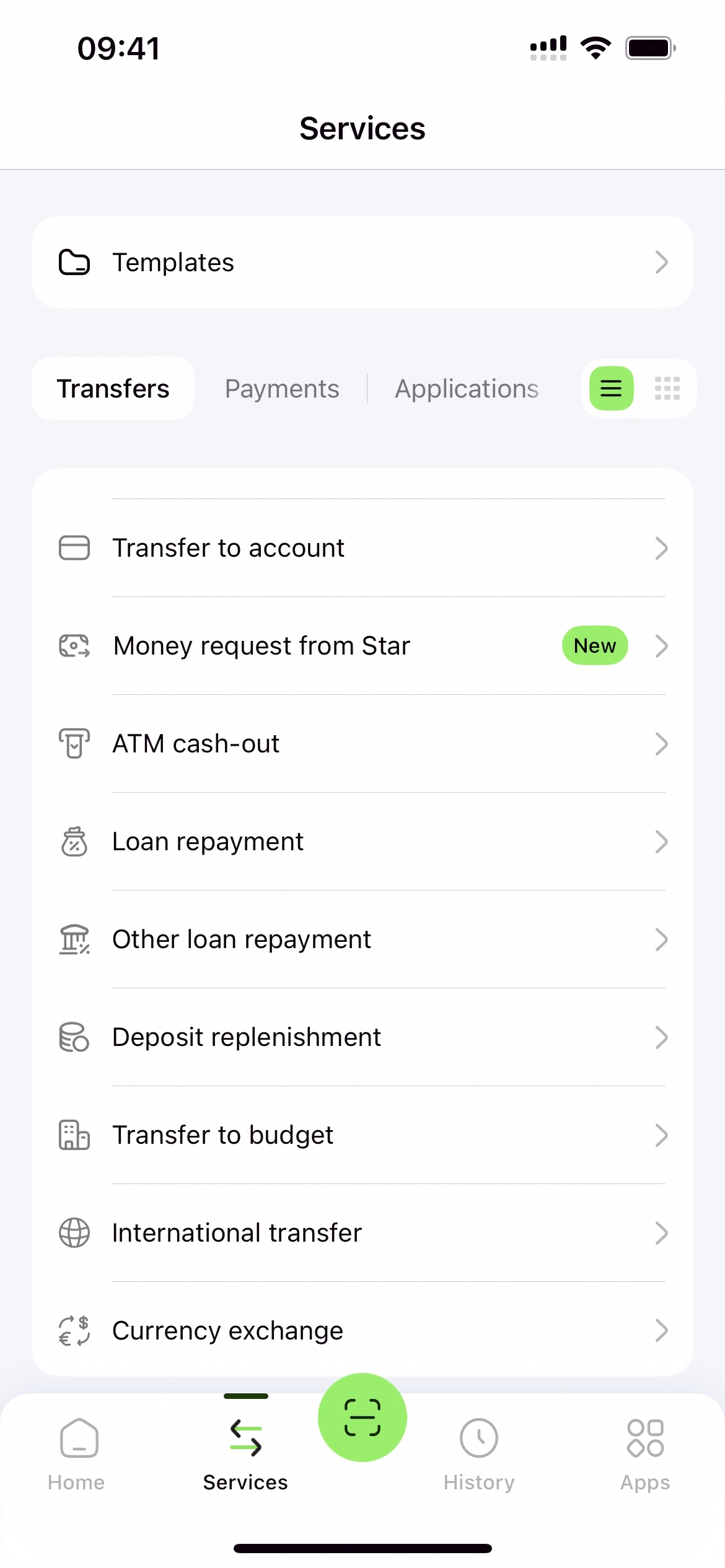View the History tab
Screen dimensions: 725x1568
coord(479,1453)
